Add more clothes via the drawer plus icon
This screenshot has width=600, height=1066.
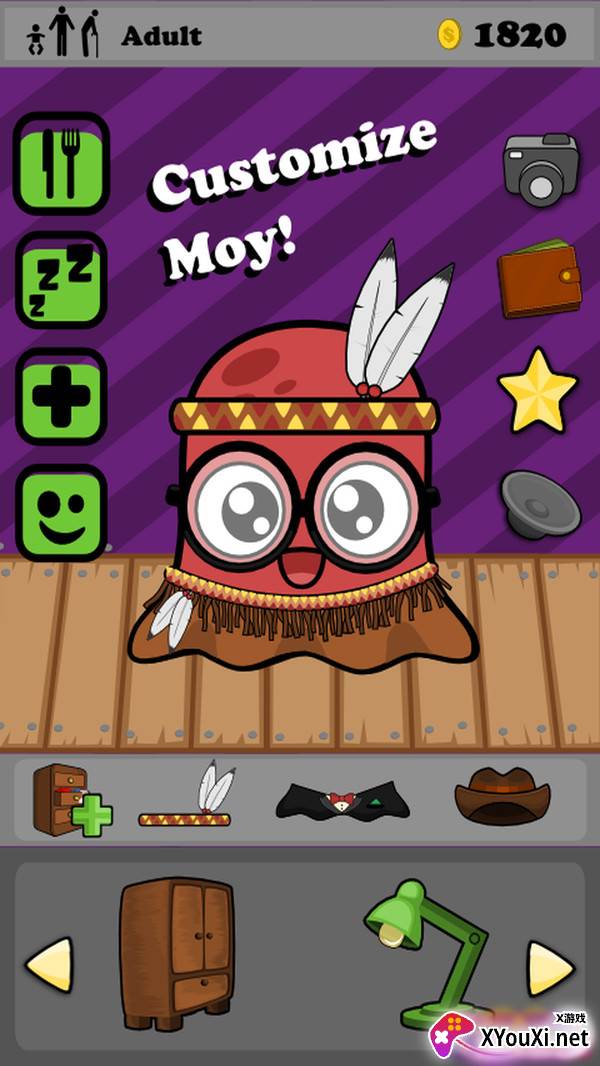pyautogui.click(x=73, y=800)
